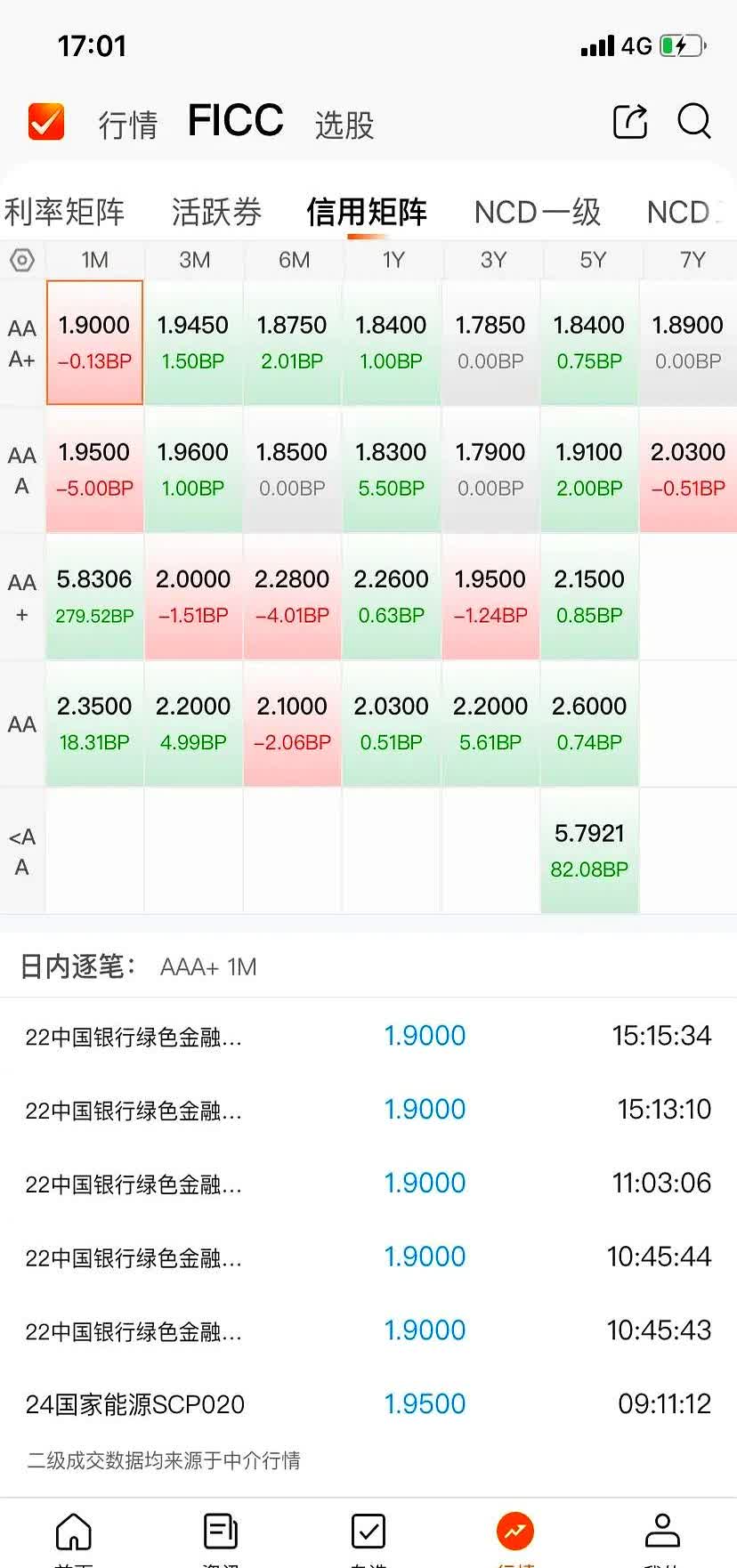Switch to the 利率矩阵 tab
The image size is (737, 1568).
pyautogui.click(x=65, y=212)
